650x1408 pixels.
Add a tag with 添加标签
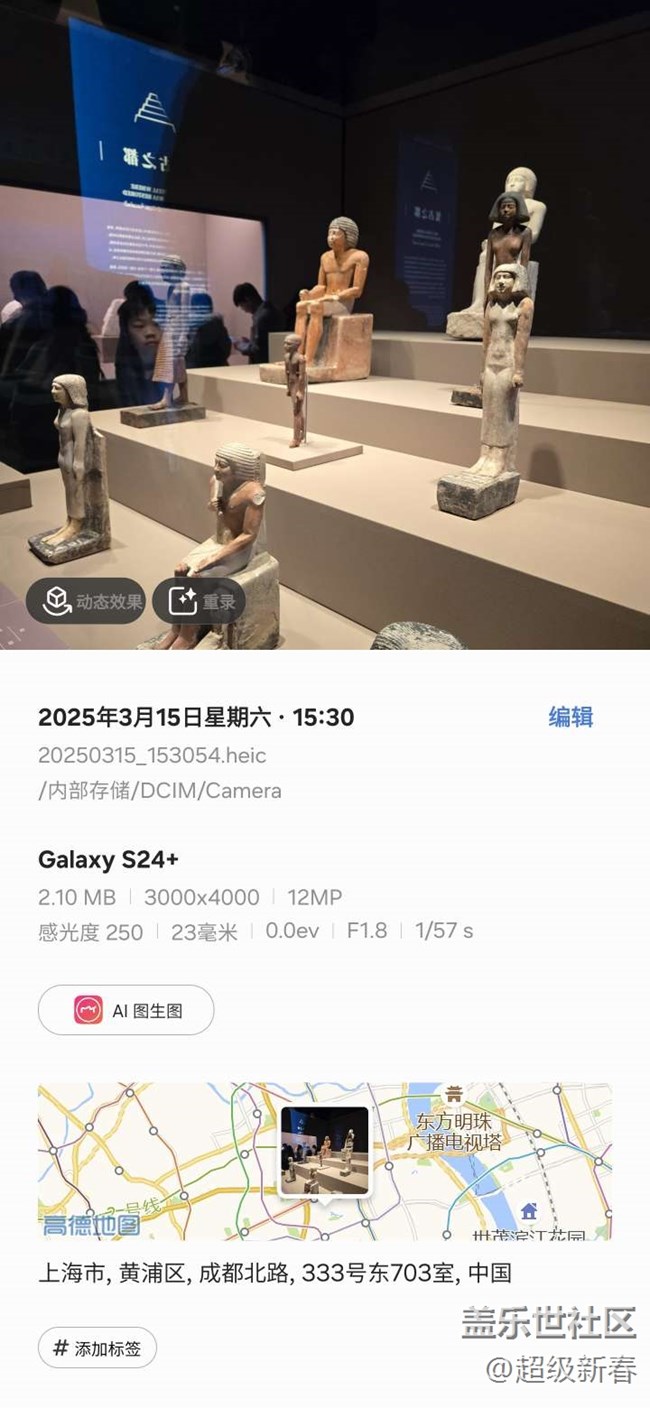click(98, 1348)
